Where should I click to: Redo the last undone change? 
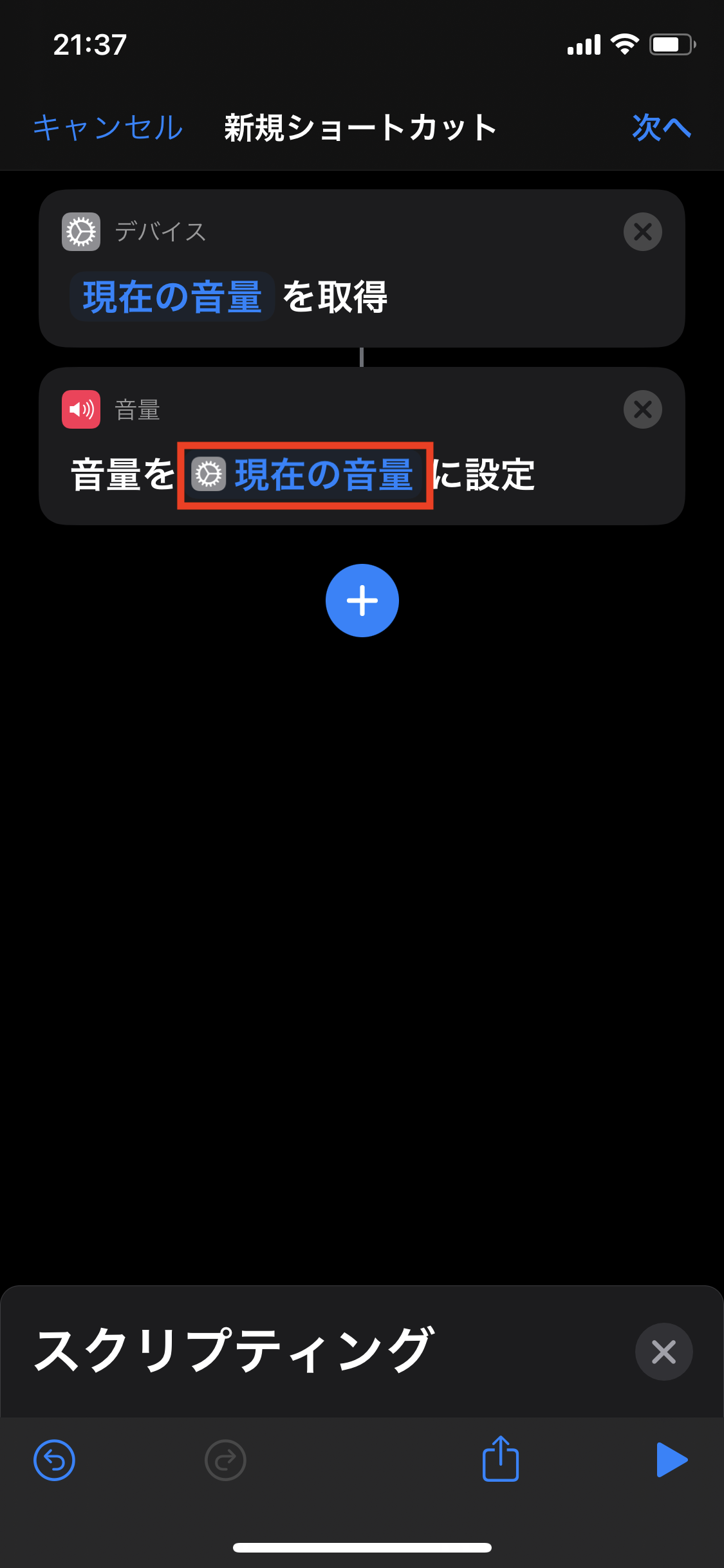[225, 1460]
